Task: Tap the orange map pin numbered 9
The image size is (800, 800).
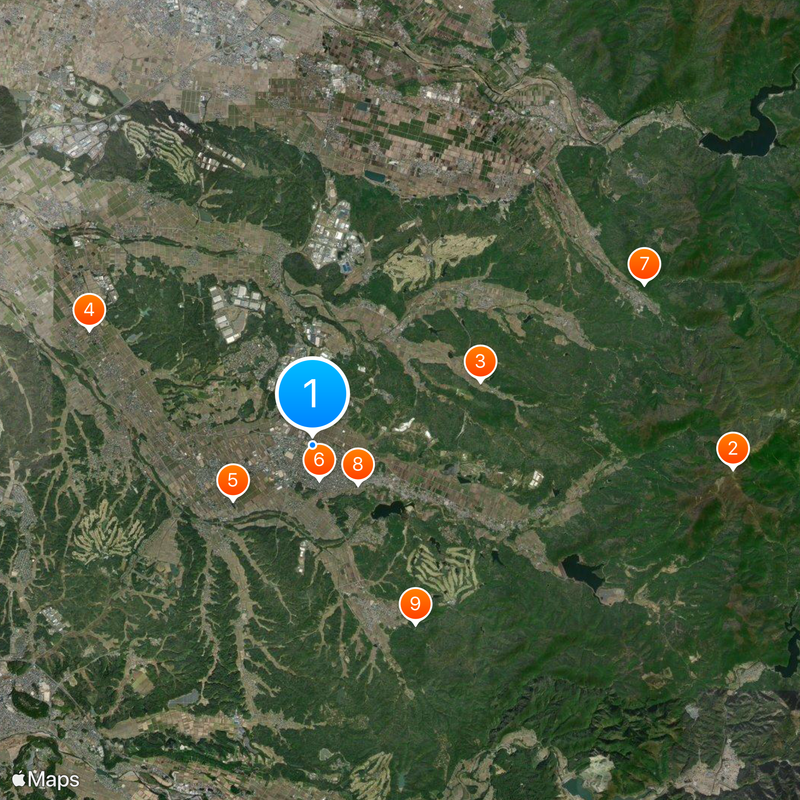Action: click(x=415, y=604)
